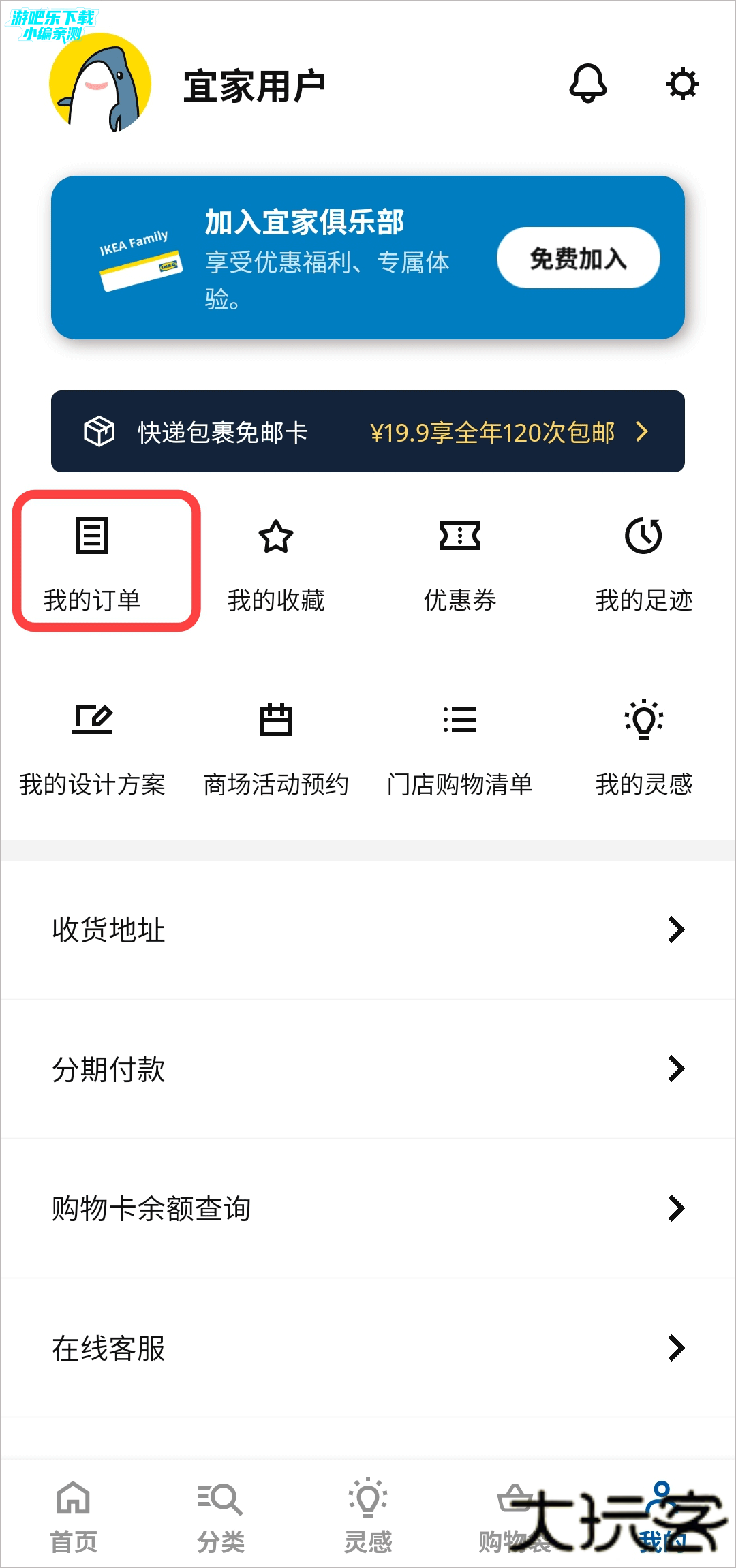Open 商场活动预约
Viewport: 736px width, 1568px height.
[276, 746]
